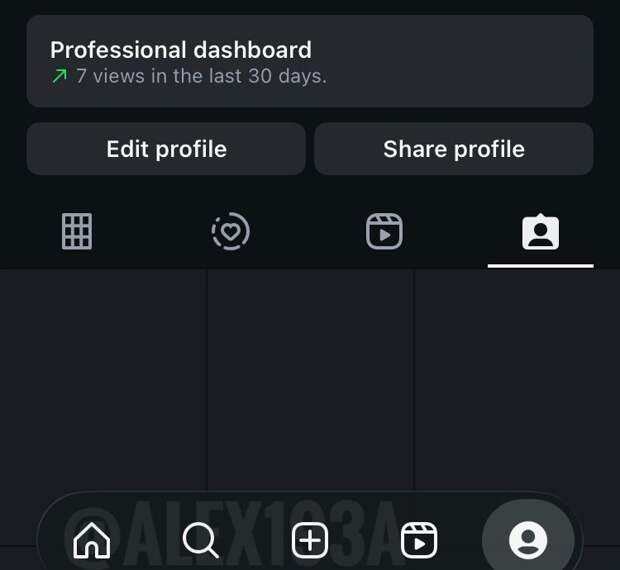Open Search and explore

click(201, 541)
